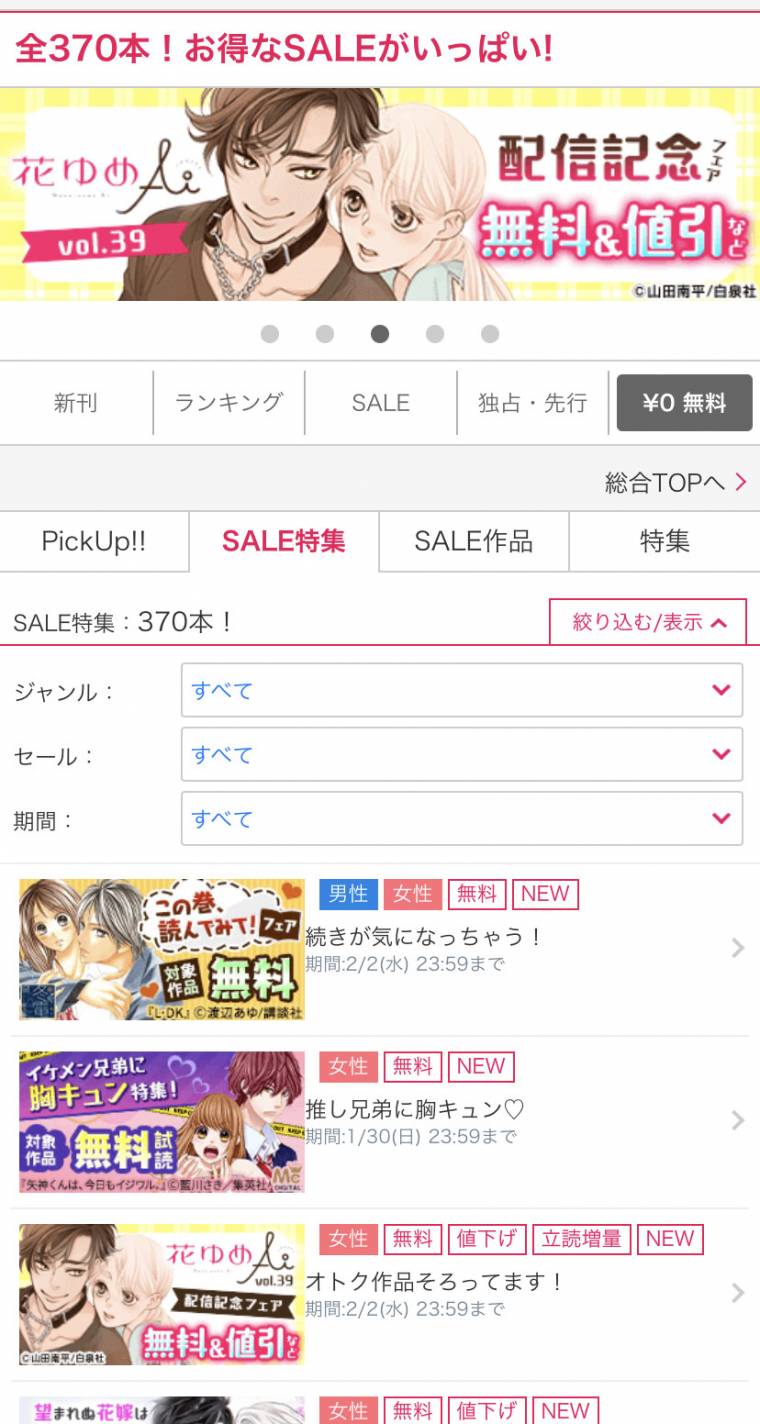Select the SALE特集 tab
The width and height of the screenshot is (760, 1424).
(x=284, y=542)
